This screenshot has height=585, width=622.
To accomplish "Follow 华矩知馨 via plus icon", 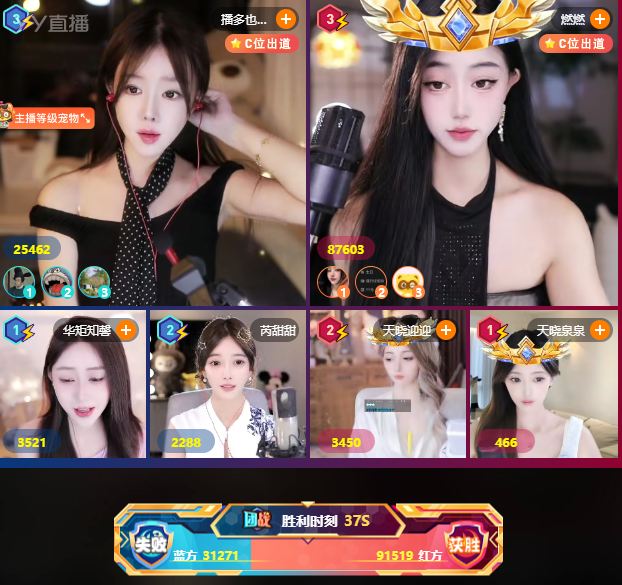I will coord(126,329).
